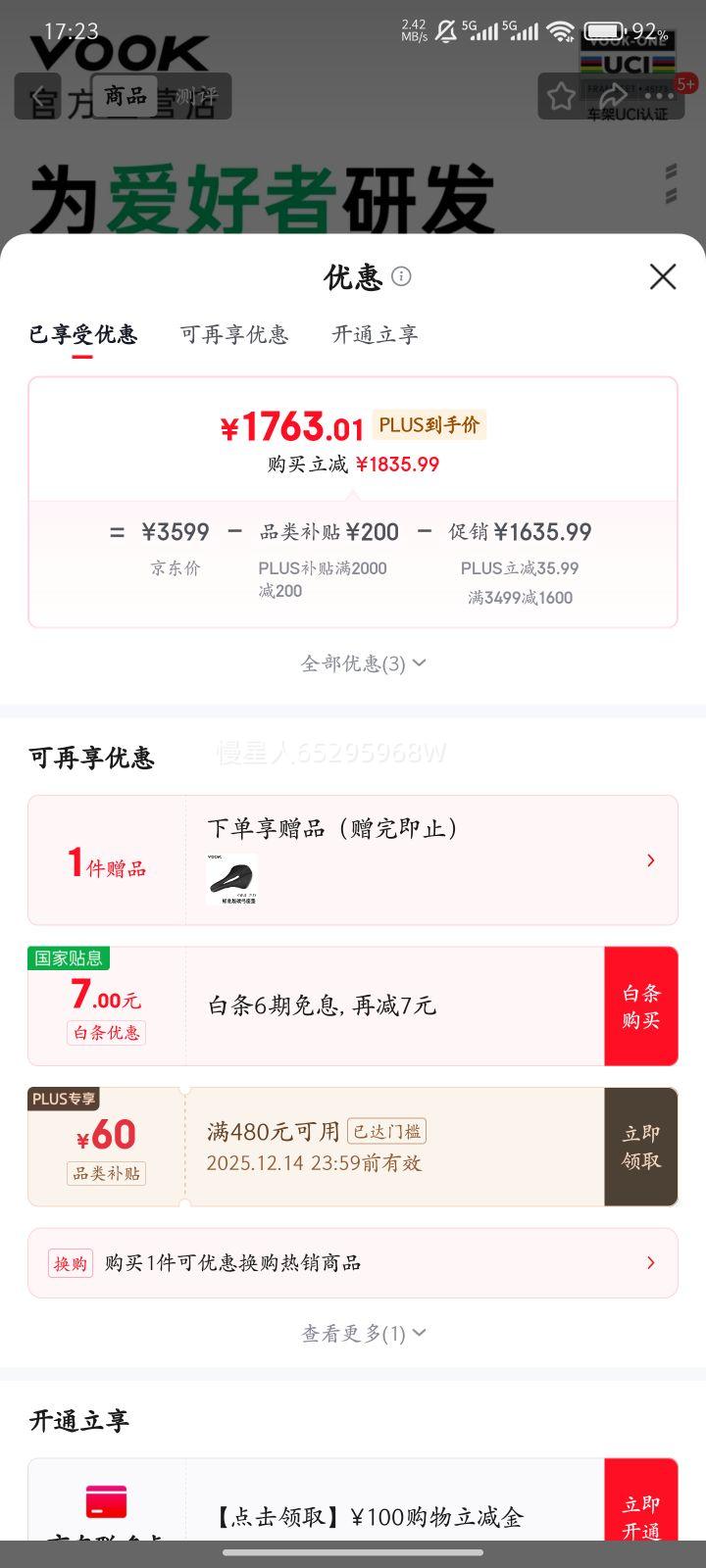Expand 查看更多(1) at the bottom

[363, 1333]
